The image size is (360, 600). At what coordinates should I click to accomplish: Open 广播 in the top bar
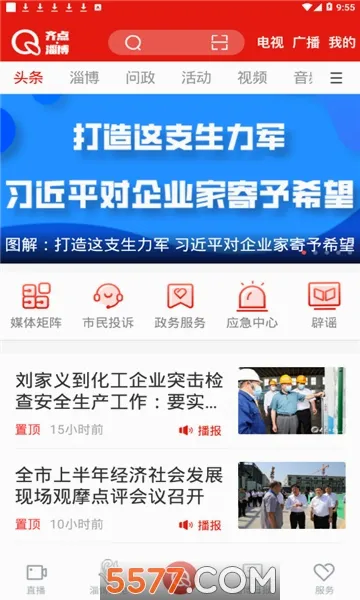point(306,42)
